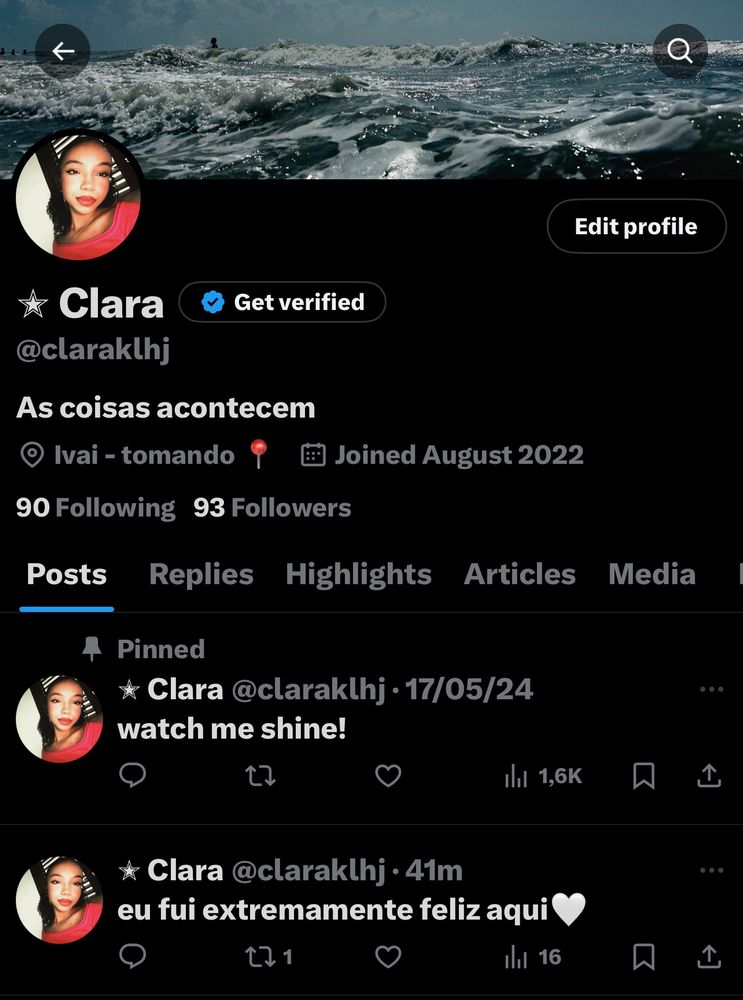Reply to the "watch me shine!" post
743x1000 pixels.
[133, 776]
